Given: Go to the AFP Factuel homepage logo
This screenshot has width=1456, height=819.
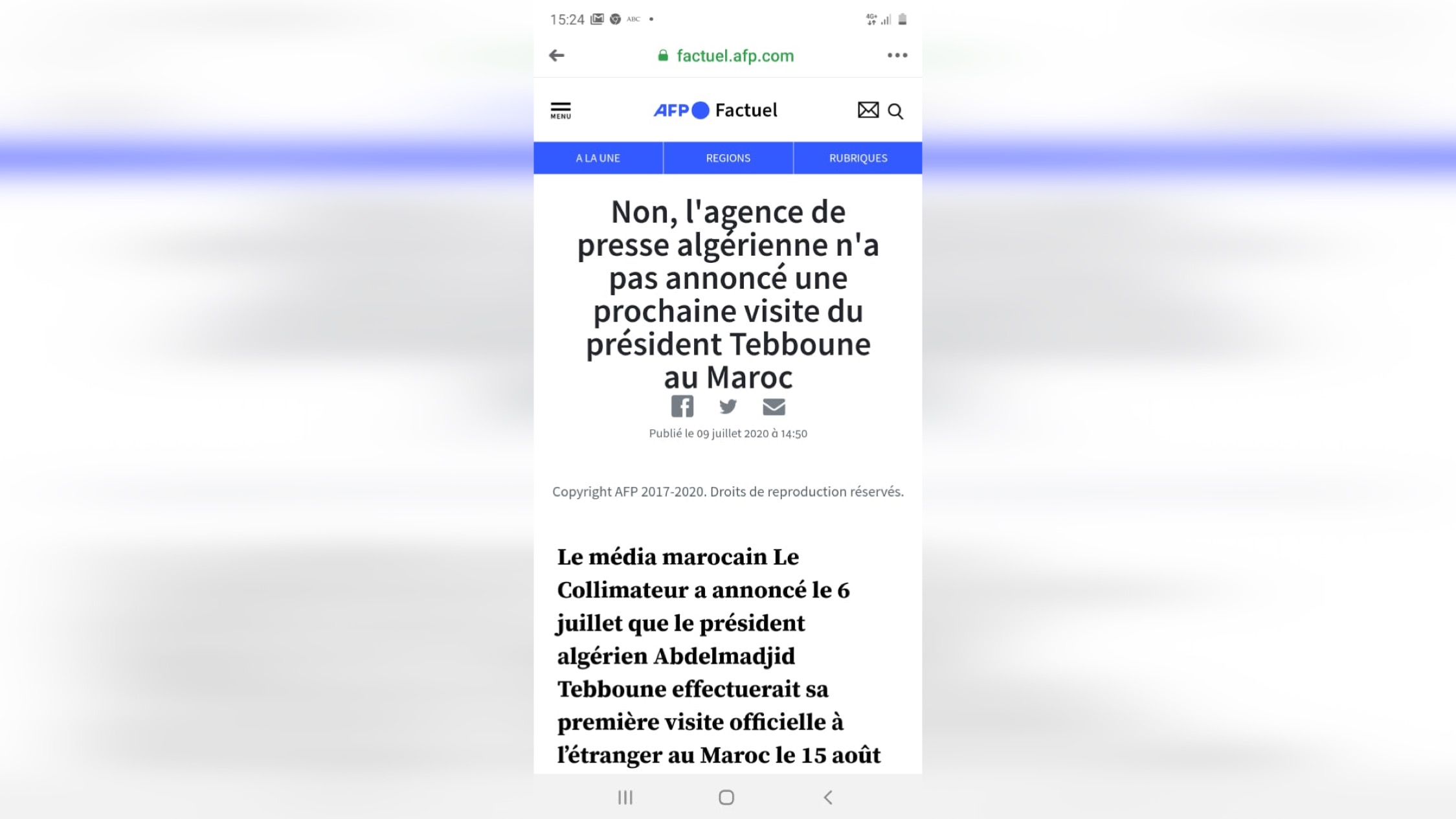Looking at the screenshot, I should (715, 111).
